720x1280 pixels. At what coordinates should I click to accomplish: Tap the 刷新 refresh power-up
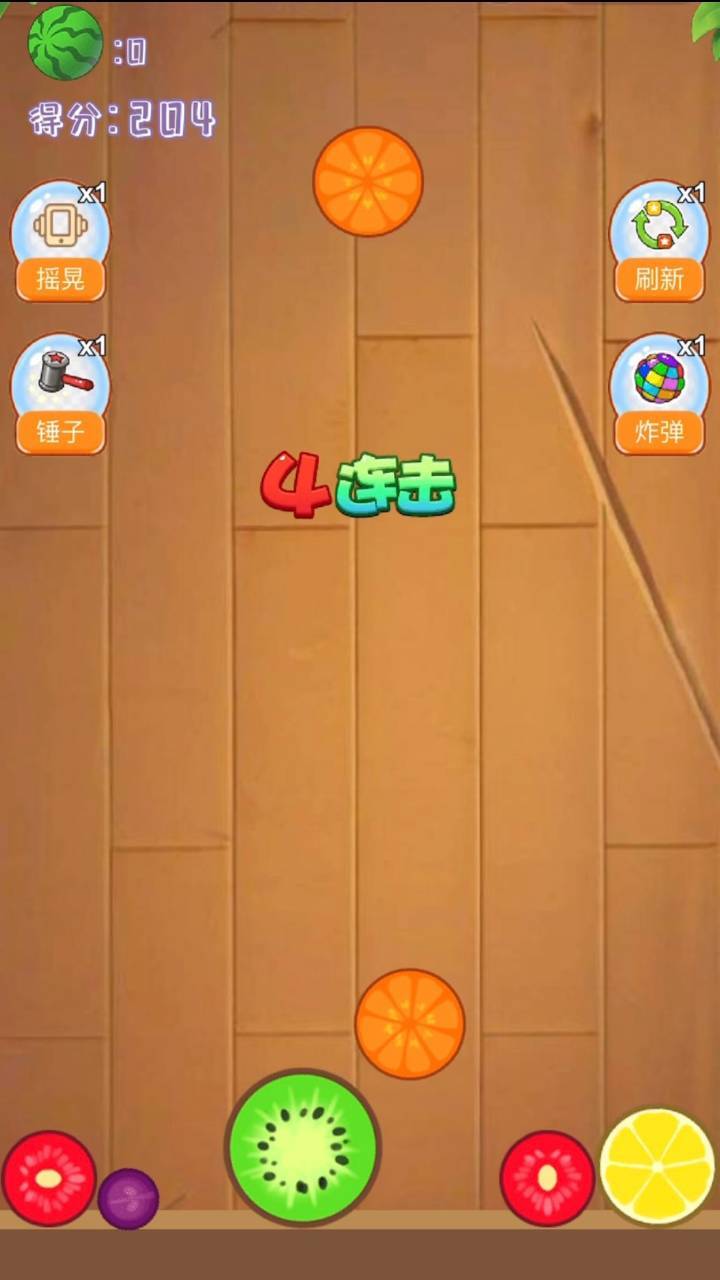tap(659, 240)
